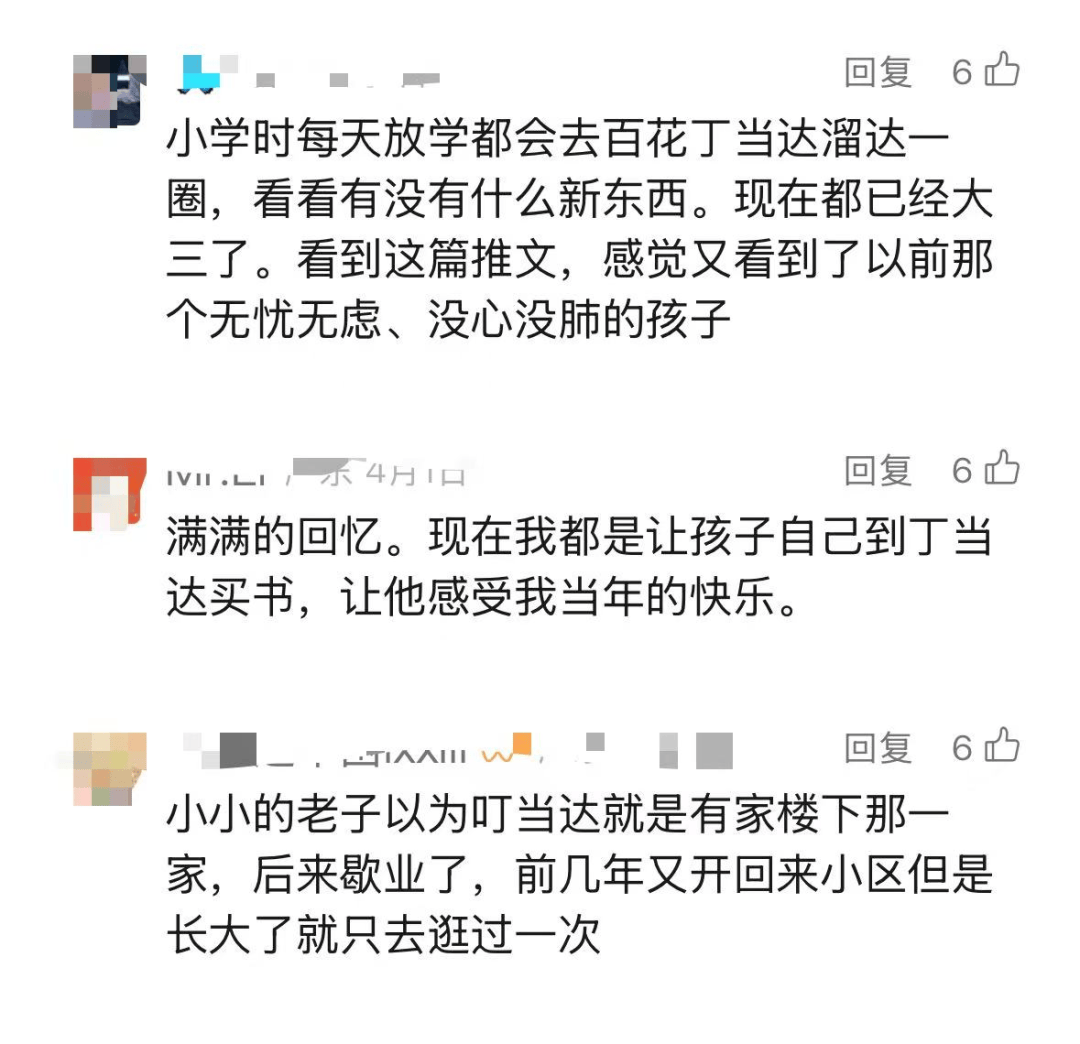Like the 满满的回忆 comment
The height and width of the screenshot is (1044, 1080).
[1001, 469]
